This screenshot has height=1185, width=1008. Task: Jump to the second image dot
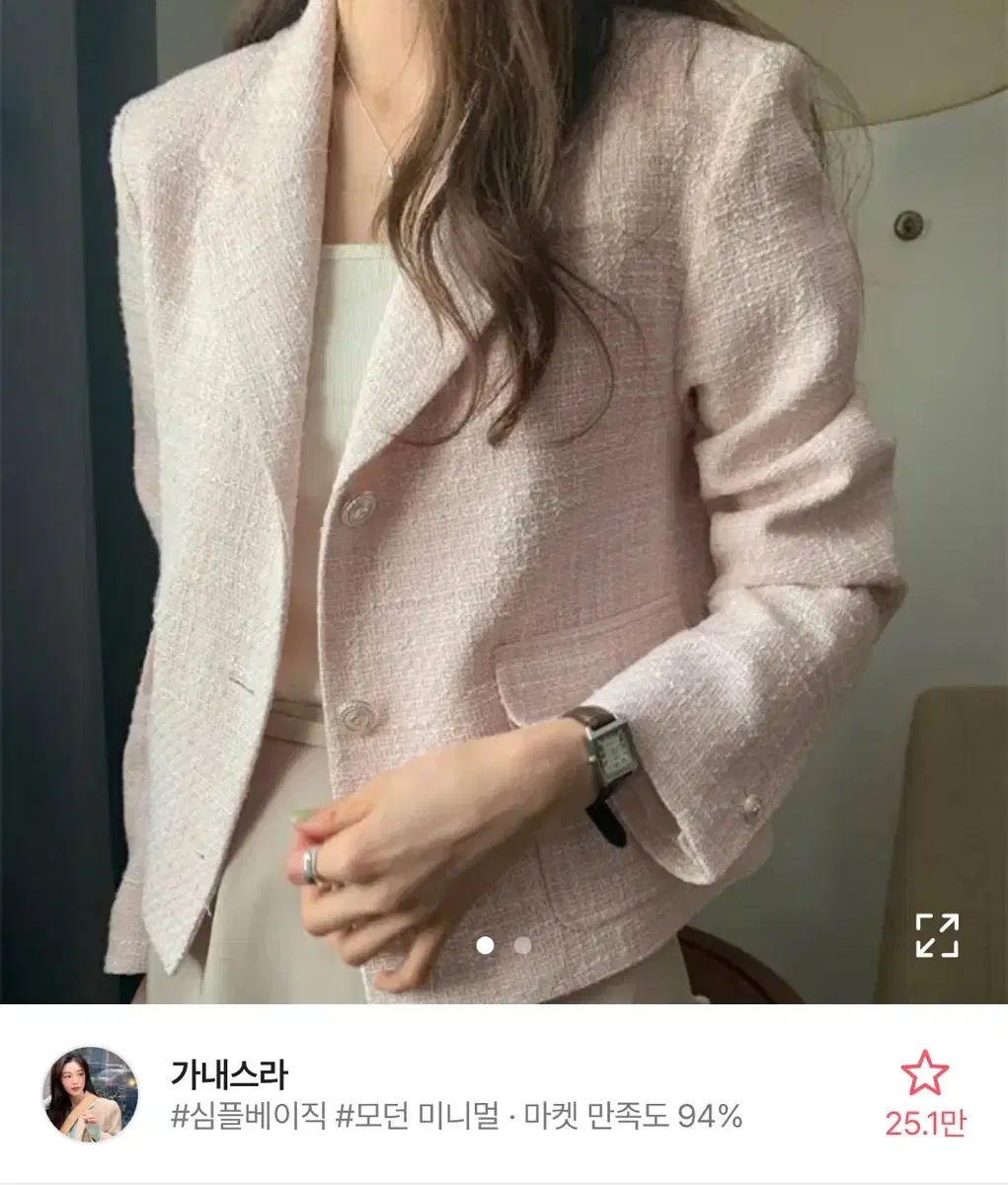tap(523, 945)
